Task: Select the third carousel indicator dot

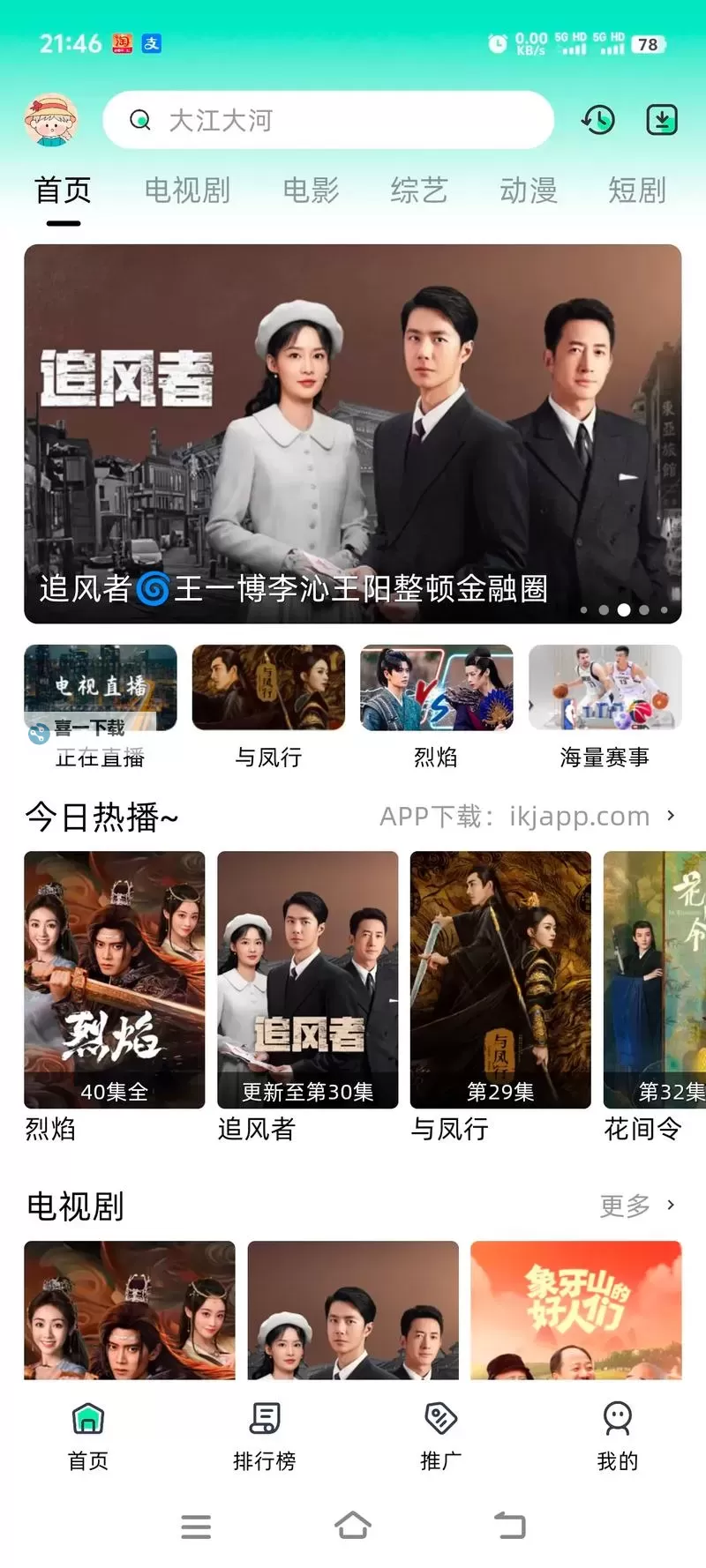Action: [x=624, y=609]
